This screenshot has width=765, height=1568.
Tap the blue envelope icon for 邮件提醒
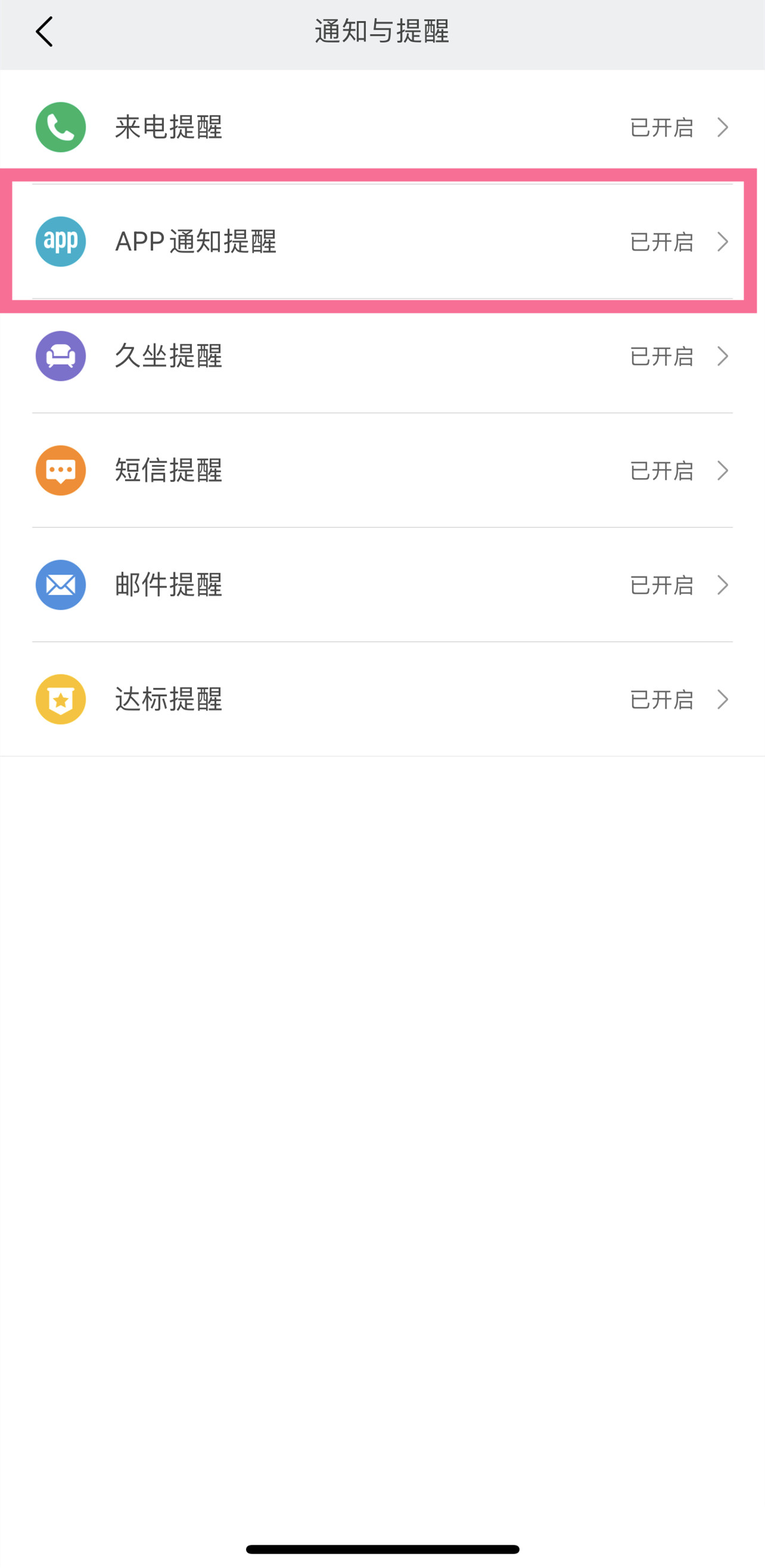60,584
